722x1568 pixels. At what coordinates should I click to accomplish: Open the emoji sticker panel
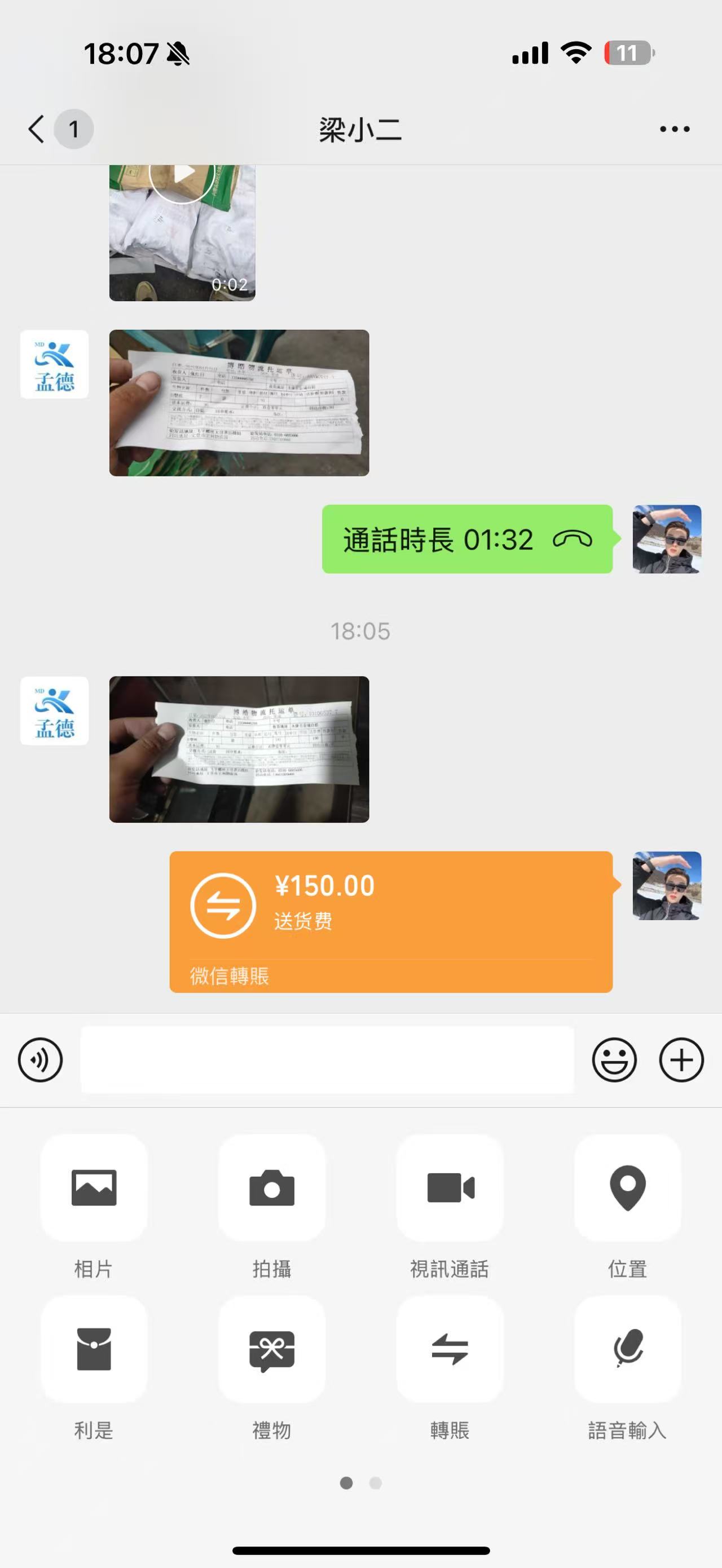tap(614, 1060)
